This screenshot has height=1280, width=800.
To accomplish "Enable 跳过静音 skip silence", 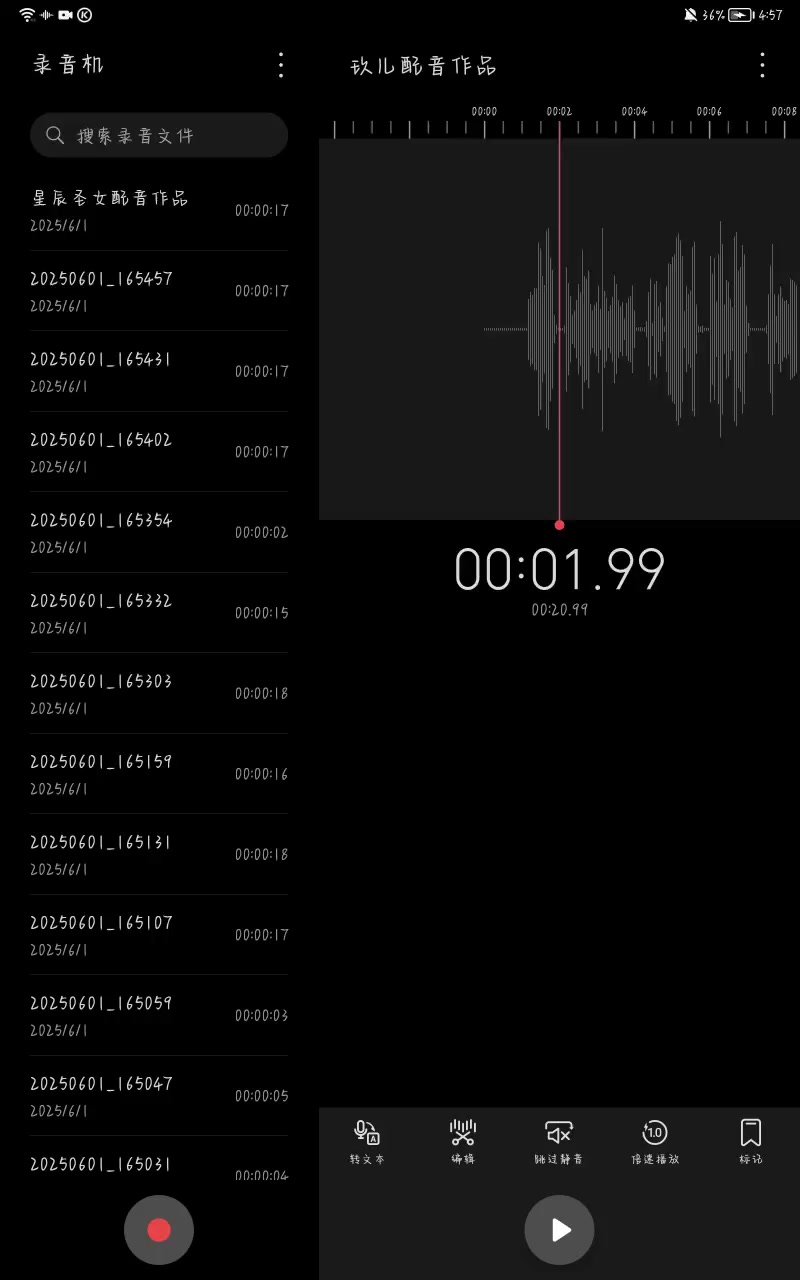I will [x=559, y=1142].
